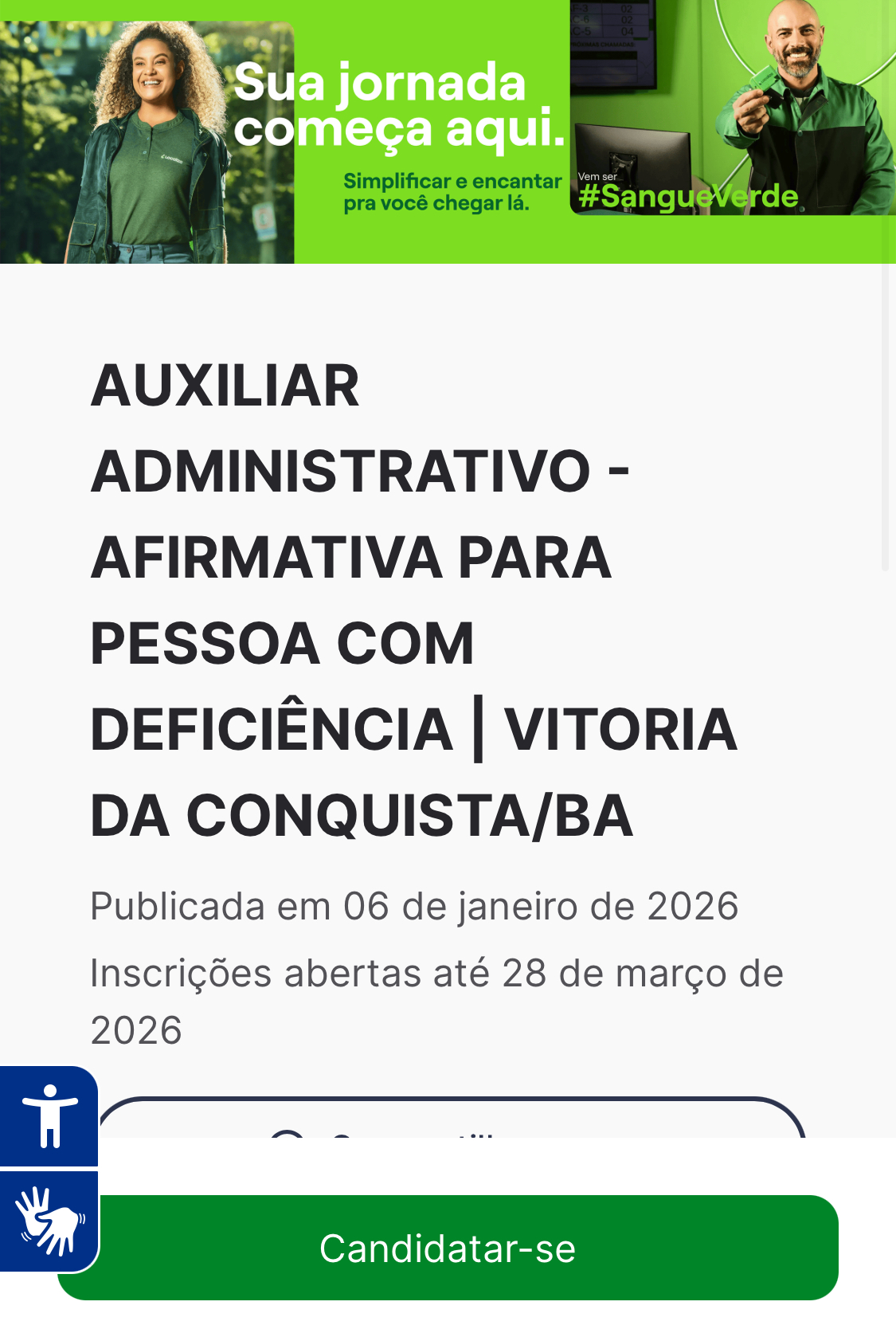
Task: Open the Libras sign language assistant
Action: 49,1221
